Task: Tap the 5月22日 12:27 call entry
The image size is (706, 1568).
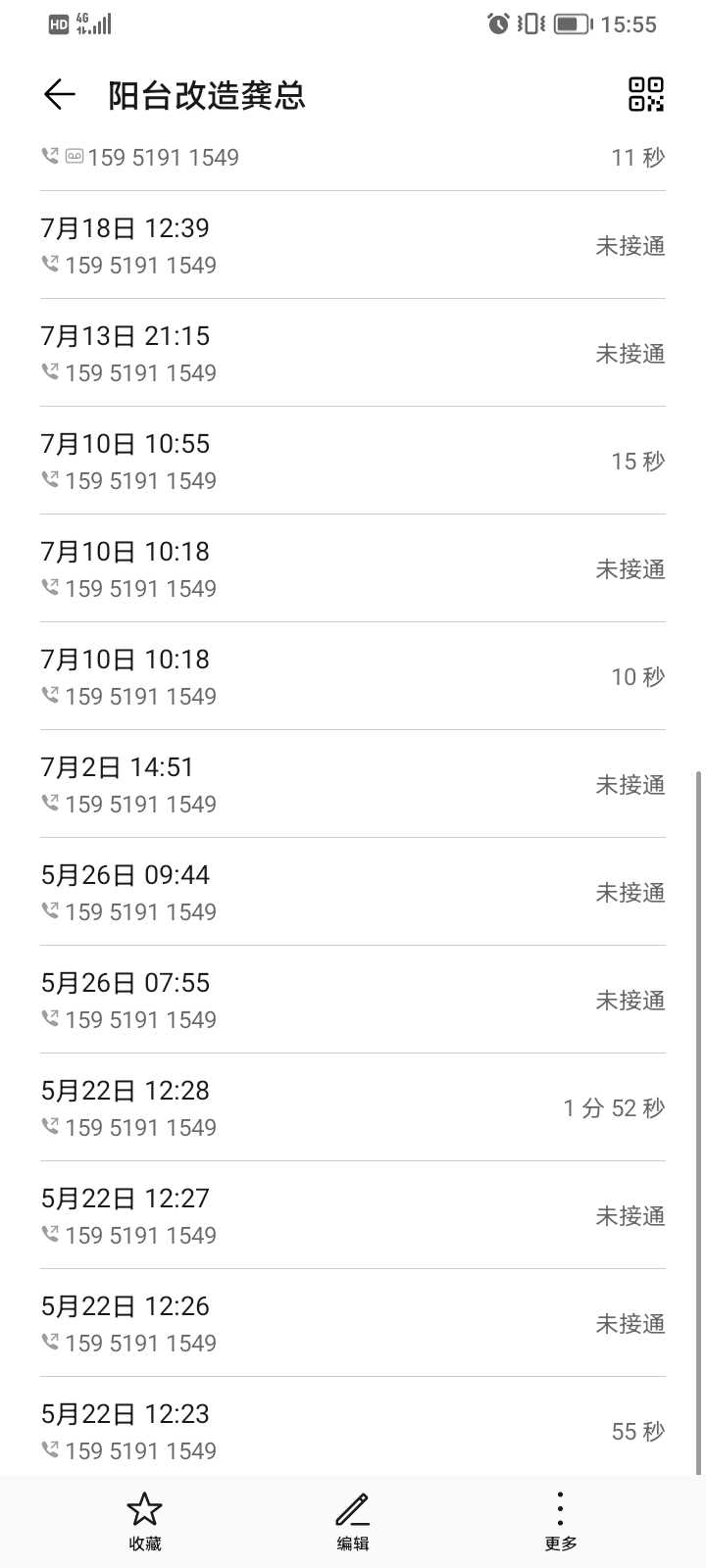Action: [x=353, y=1215]
